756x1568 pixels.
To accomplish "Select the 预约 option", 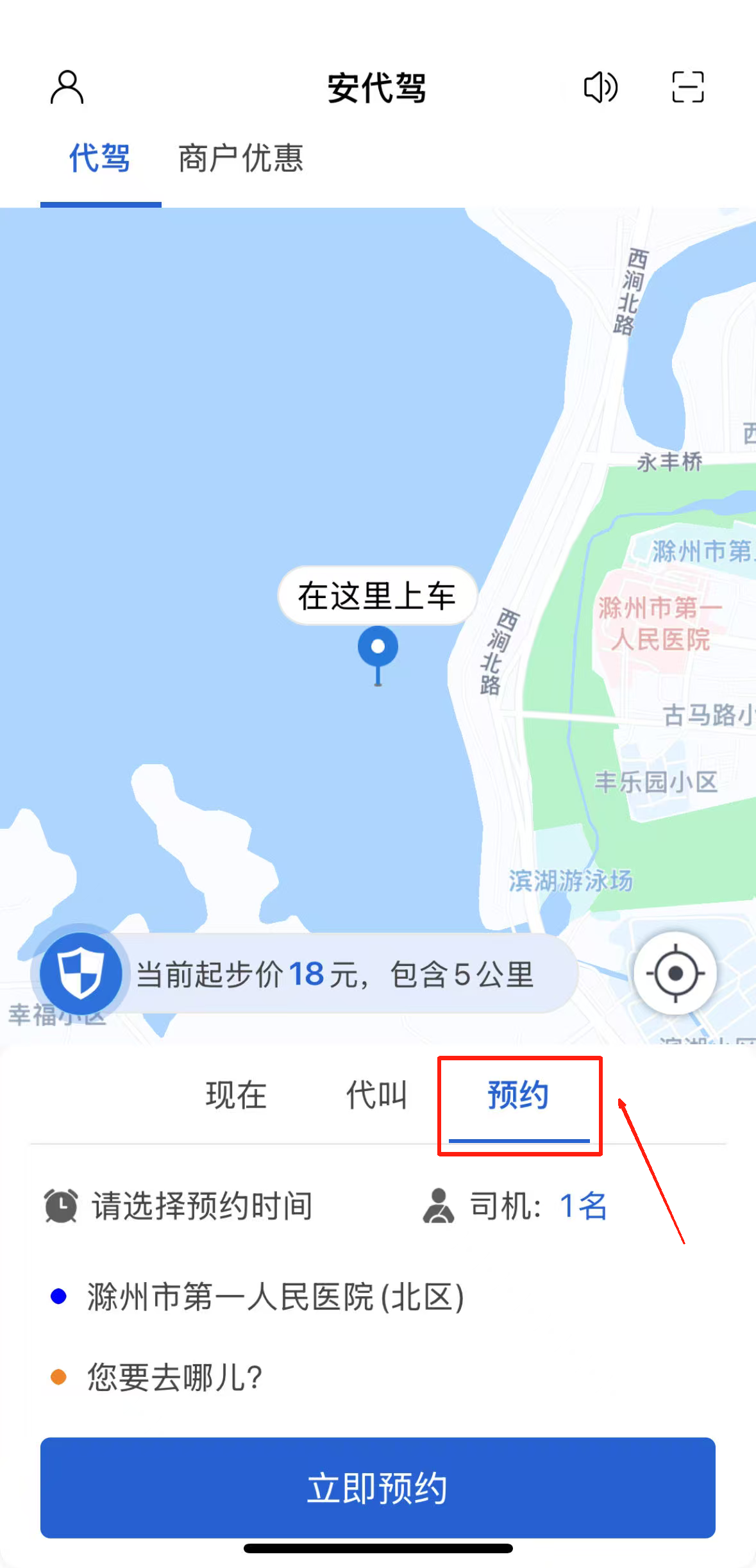I will click(x=518, y=1095).
